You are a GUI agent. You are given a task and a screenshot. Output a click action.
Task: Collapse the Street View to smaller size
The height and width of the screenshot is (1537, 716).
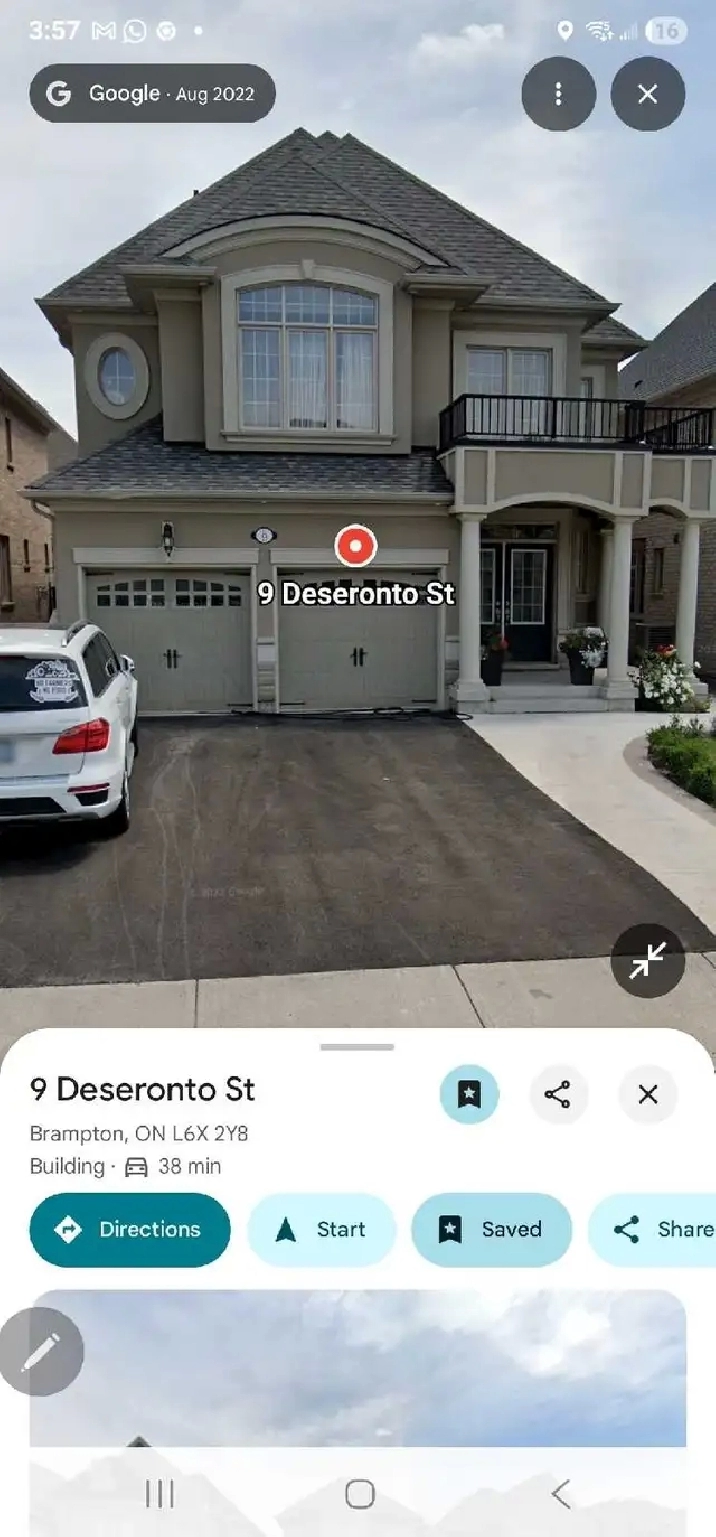coord(647,960)
